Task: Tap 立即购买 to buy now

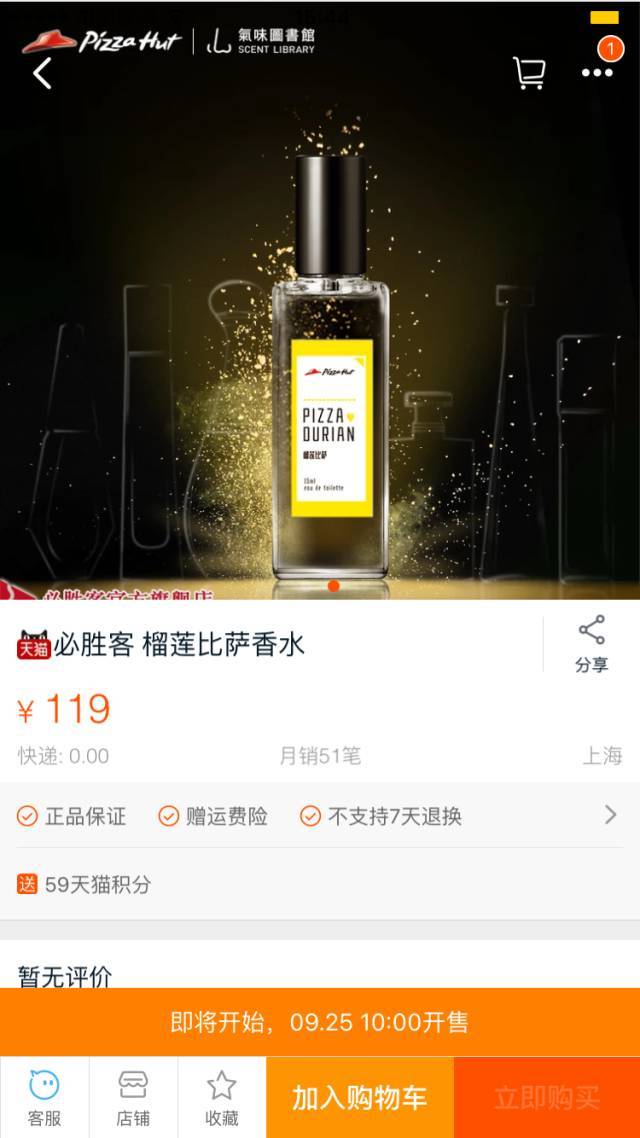Action: tap(547, 1097)
